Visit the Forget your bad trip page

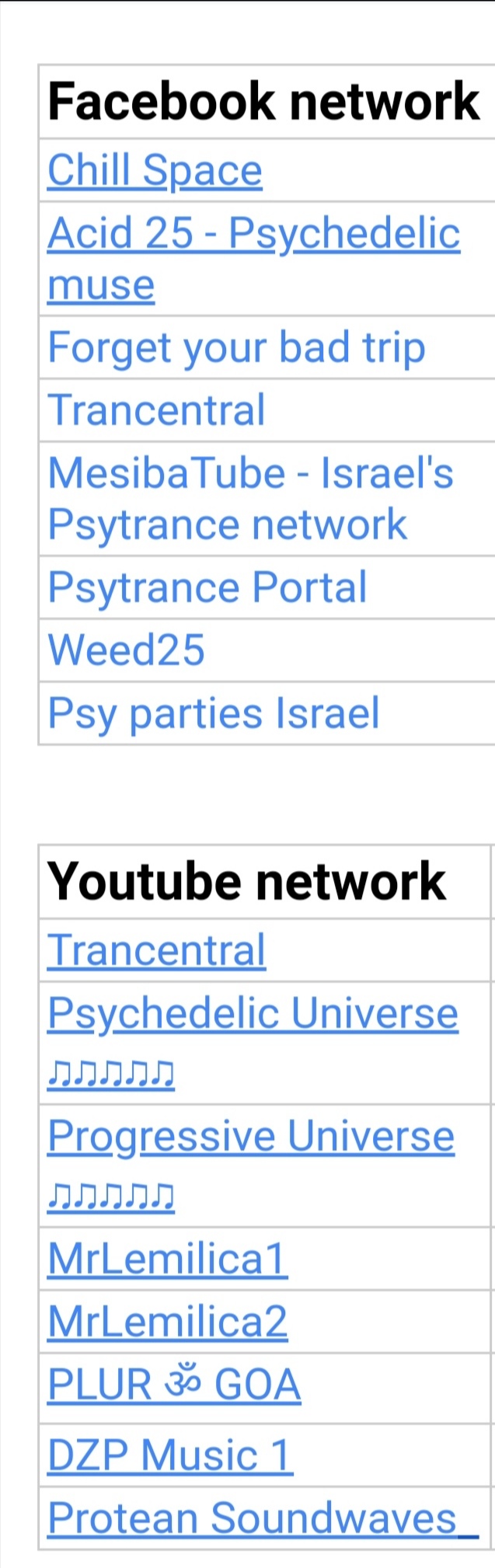236,347
